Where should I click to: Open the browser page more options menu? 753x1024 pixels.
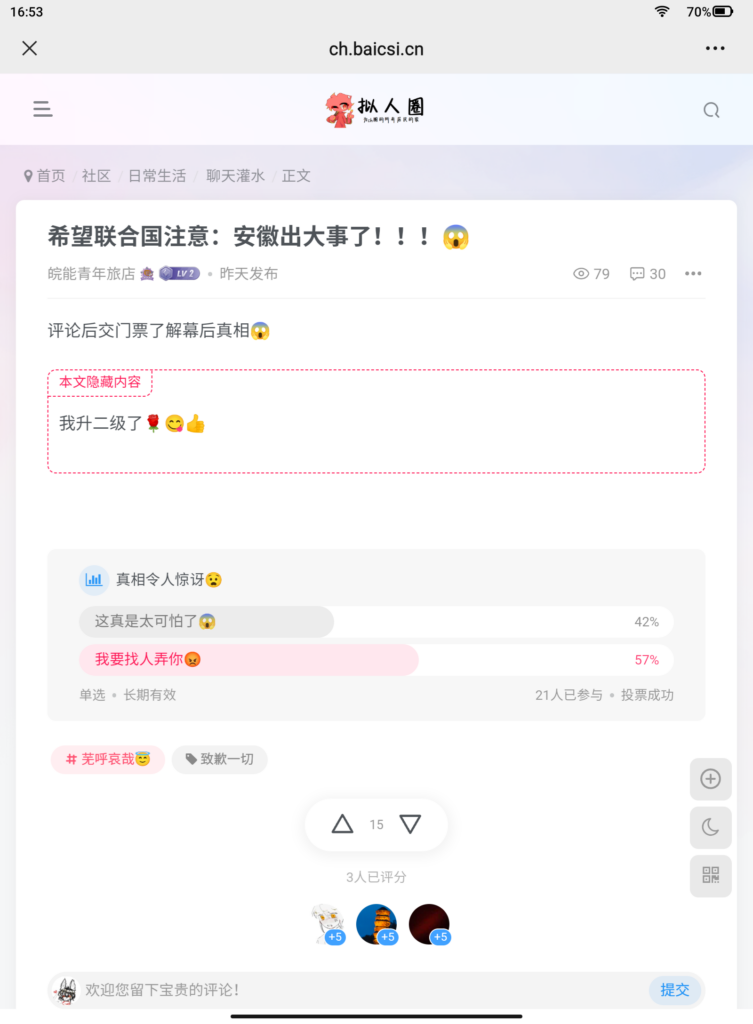click(715, 48)
